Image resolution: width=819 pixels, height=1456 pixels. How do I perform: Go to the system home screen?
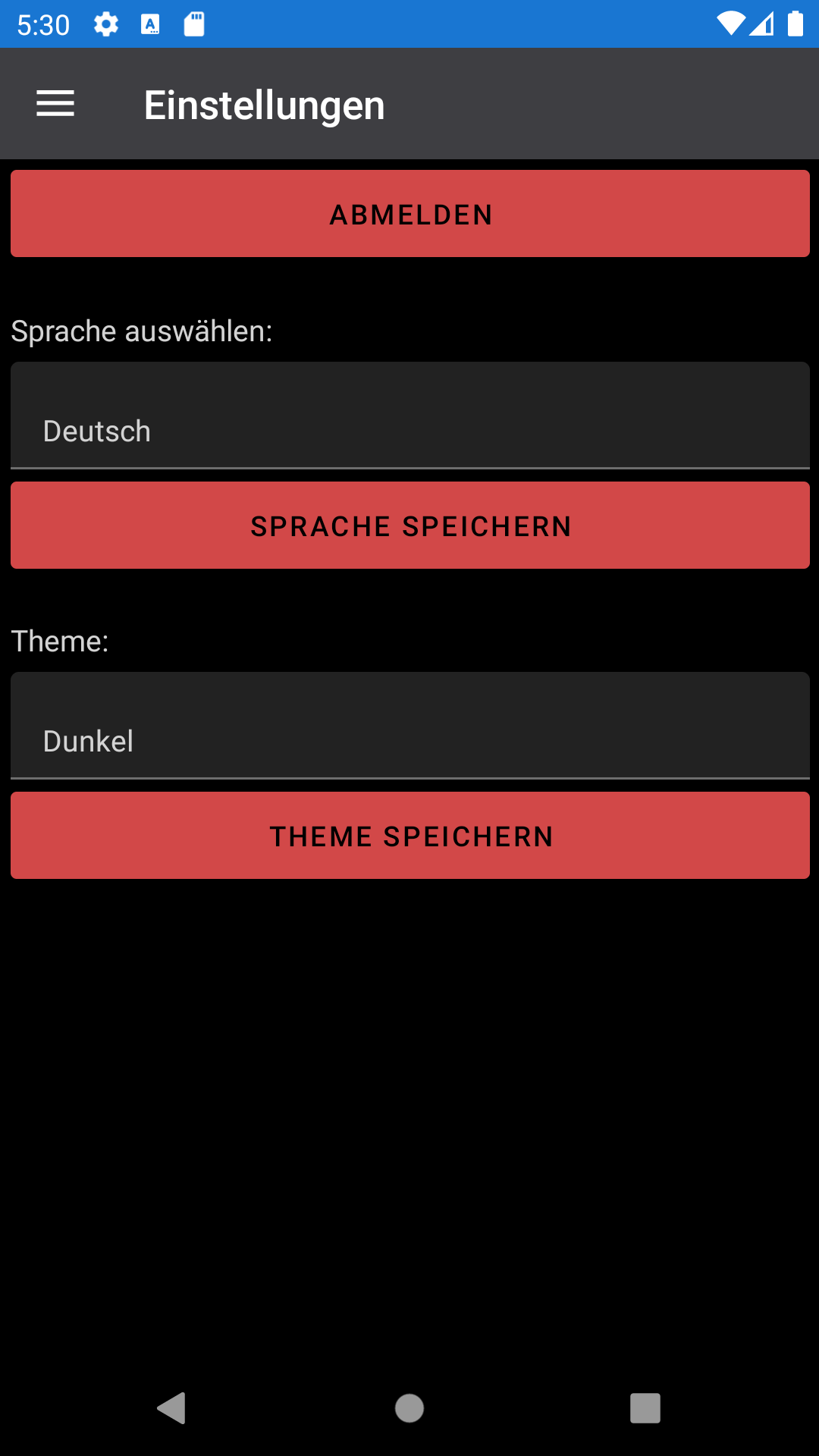[x=409, y=1408]
